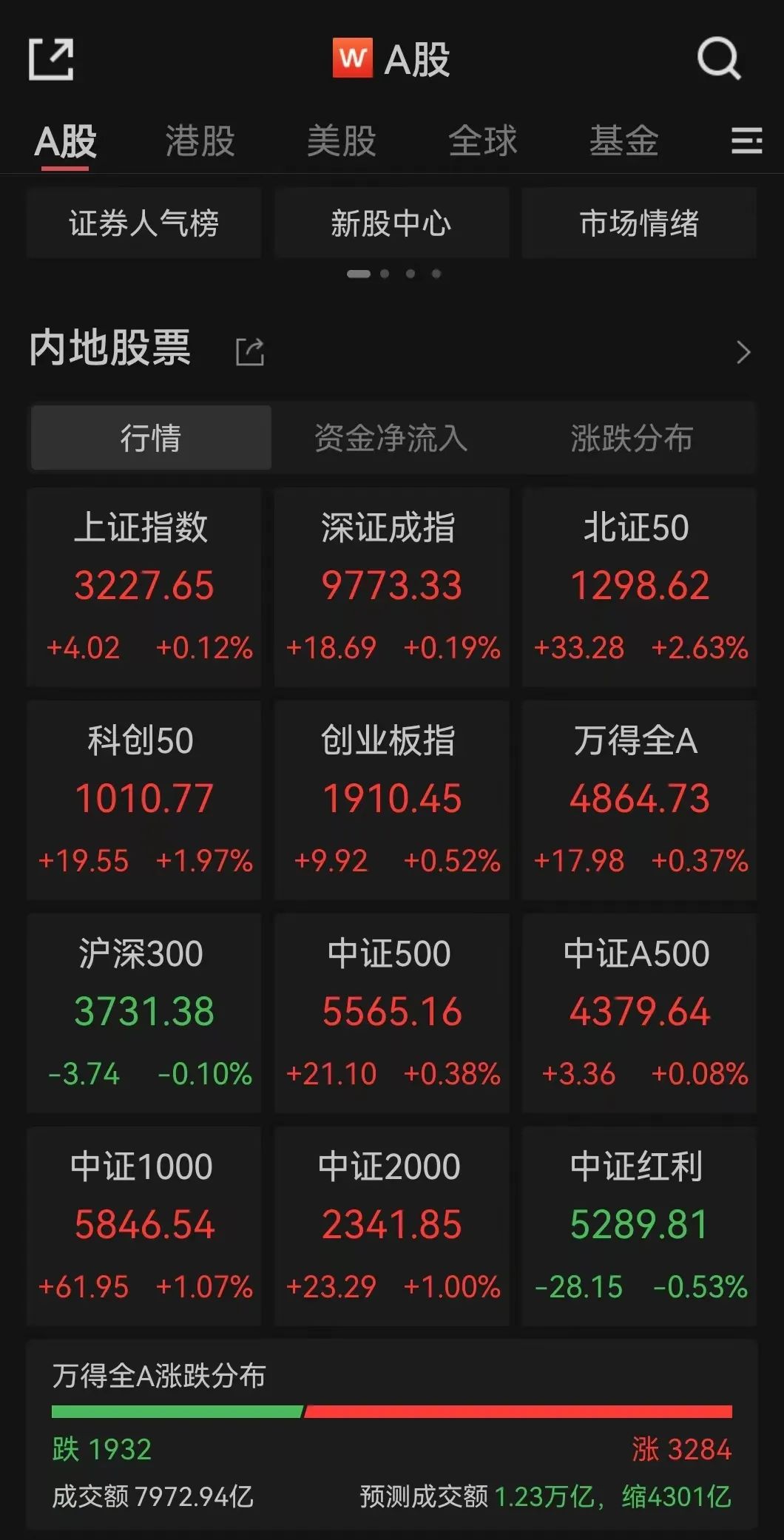Viewport: 784px width, 1540px height.
Task: Expand 内地股票 with the right chevron
Action: [x=743, y=352]
